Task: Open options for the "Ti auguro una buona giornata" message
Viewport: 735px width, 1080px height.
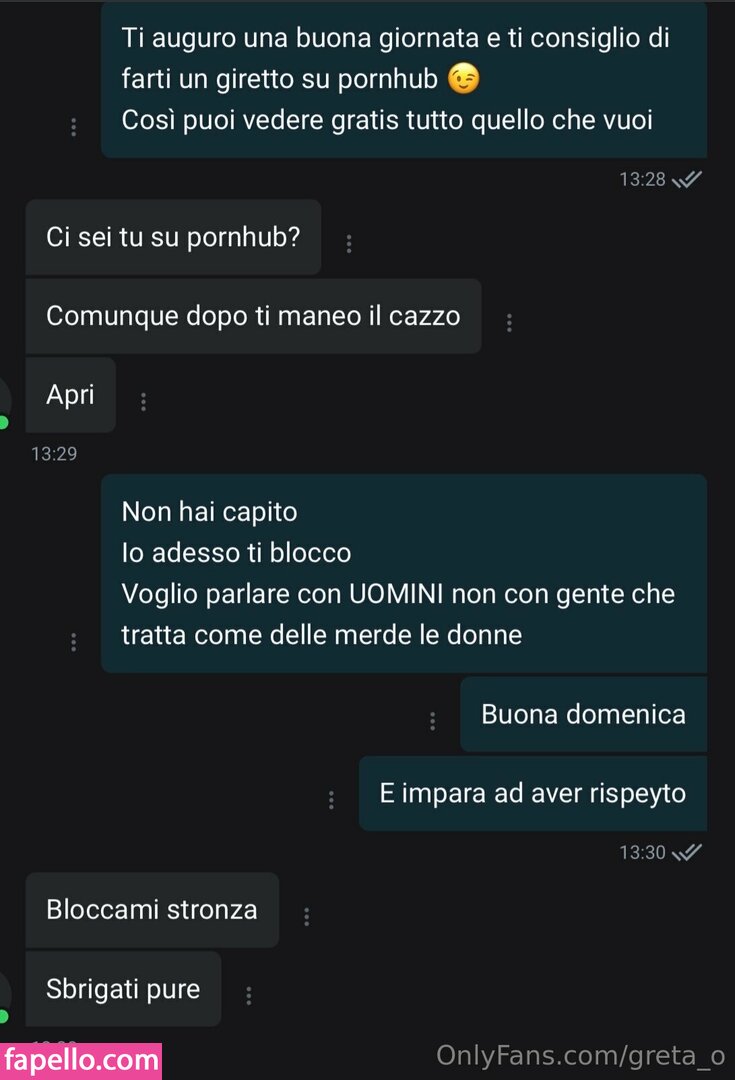Action: (x=73, y=128)
